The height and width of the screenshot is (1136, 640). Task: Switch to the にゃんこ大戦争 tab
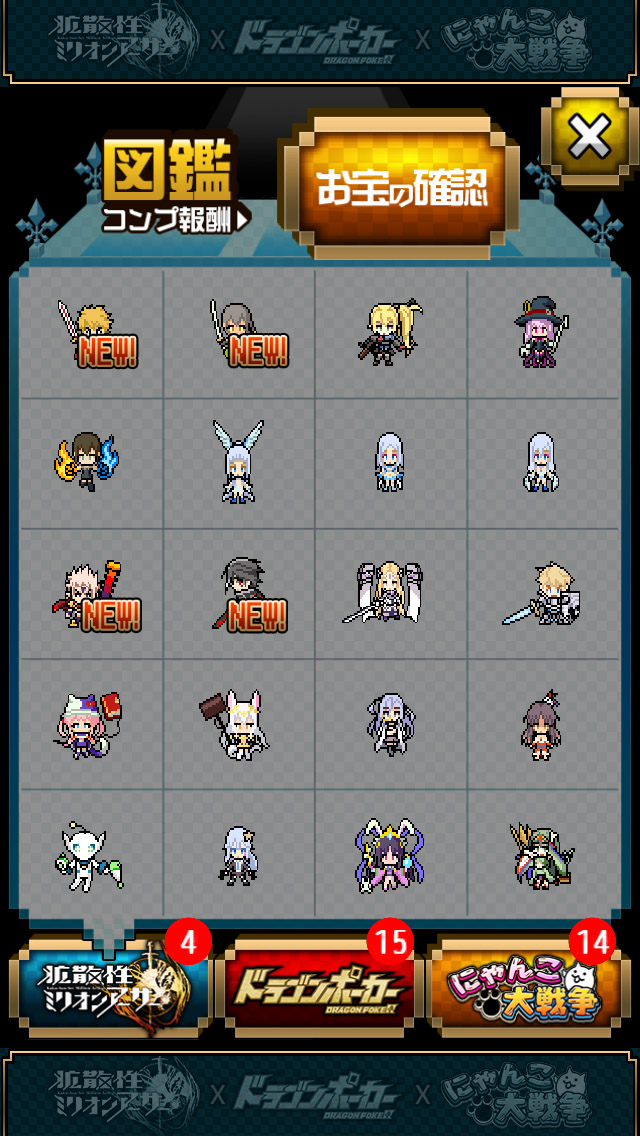tap(528, 987)
